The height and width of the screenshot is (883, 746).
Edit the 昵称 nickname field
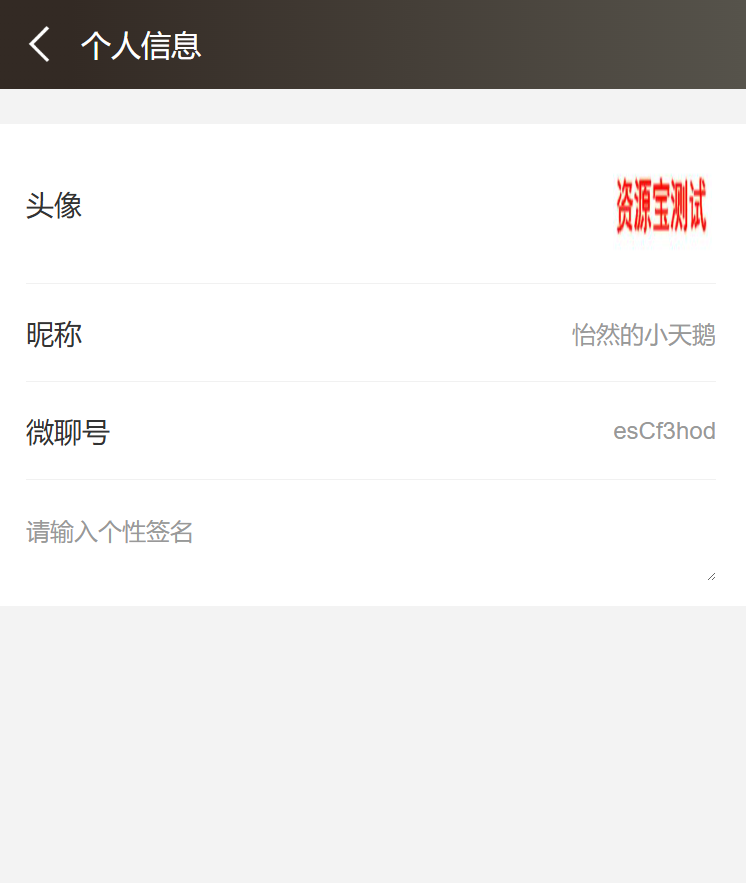tap(643, 335)
